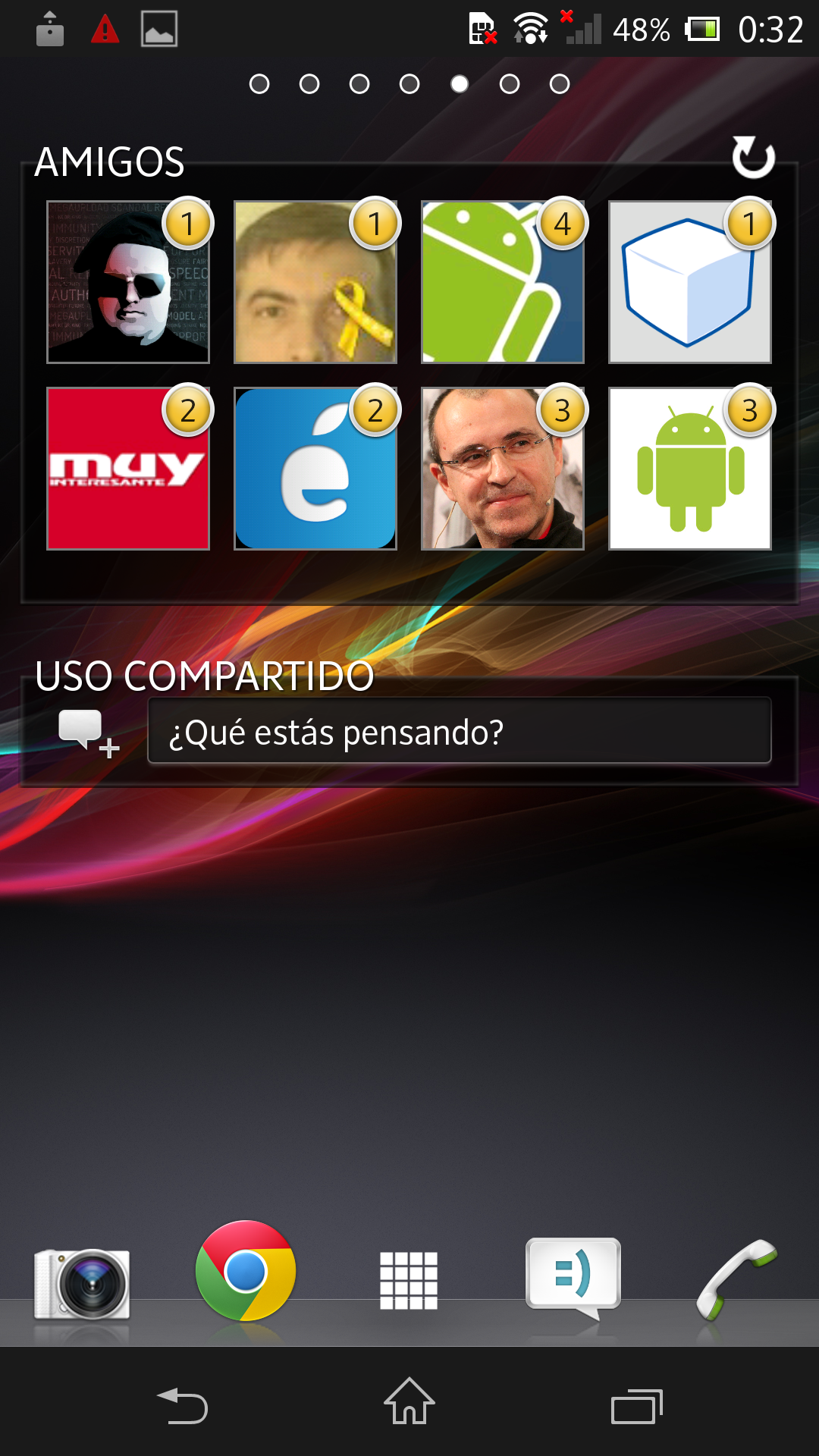Open the friend tile with four updates
819x1456 pixels.
click(502, 282)
